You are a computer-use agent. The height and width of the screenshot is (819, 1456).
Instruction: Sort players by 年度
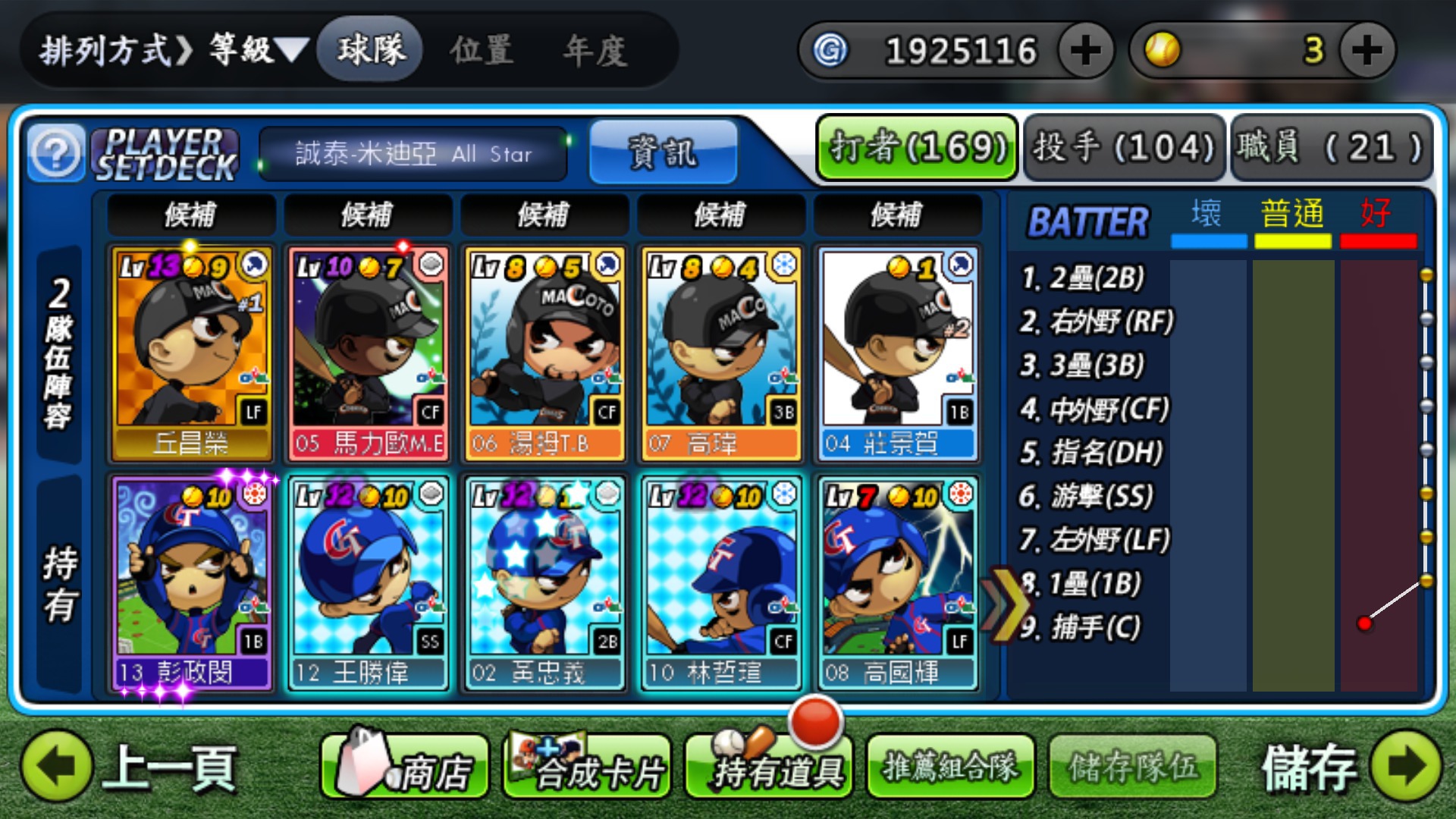pyautogui.click(x=595, y=51)
